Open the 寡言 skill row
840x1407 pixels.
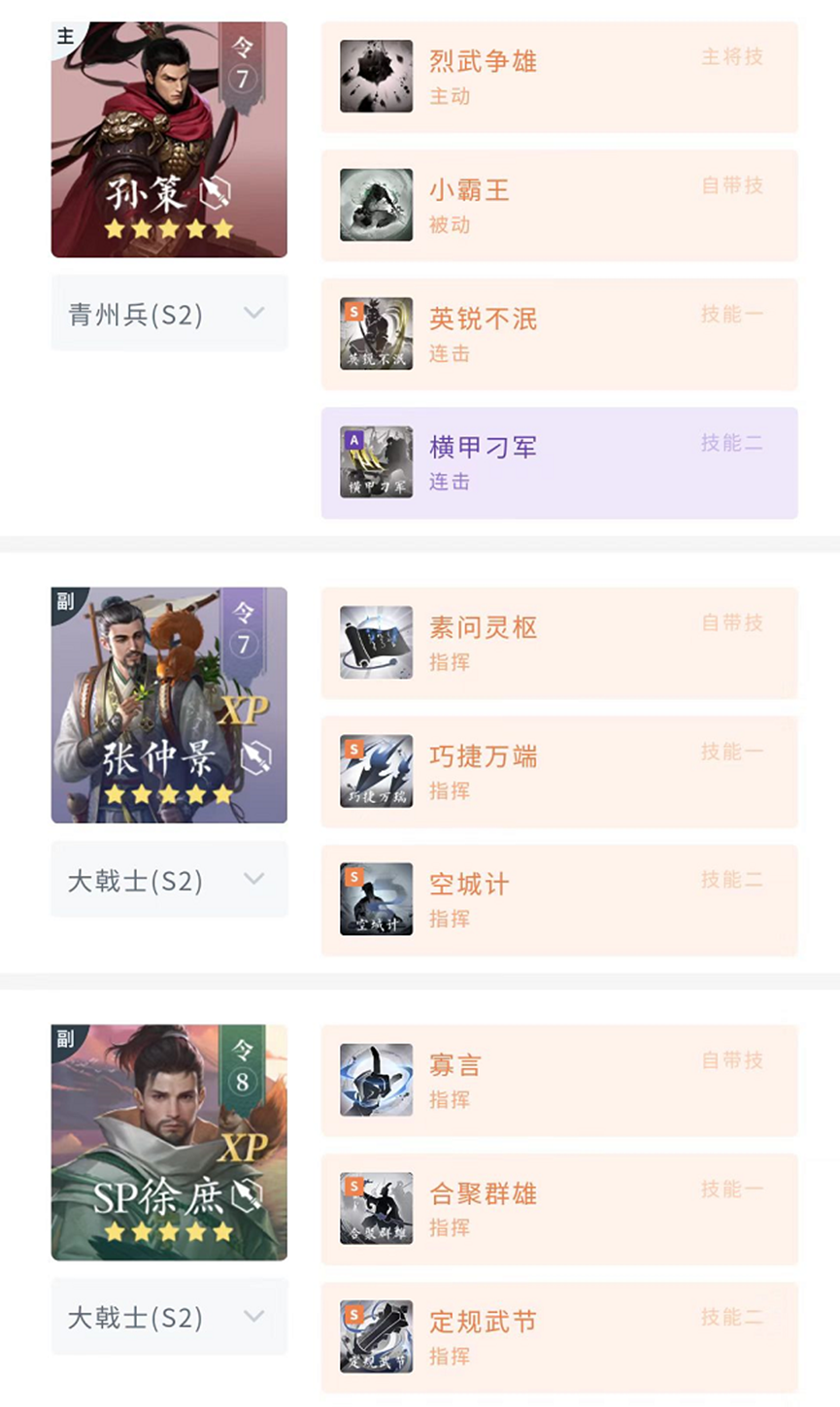559,1080
